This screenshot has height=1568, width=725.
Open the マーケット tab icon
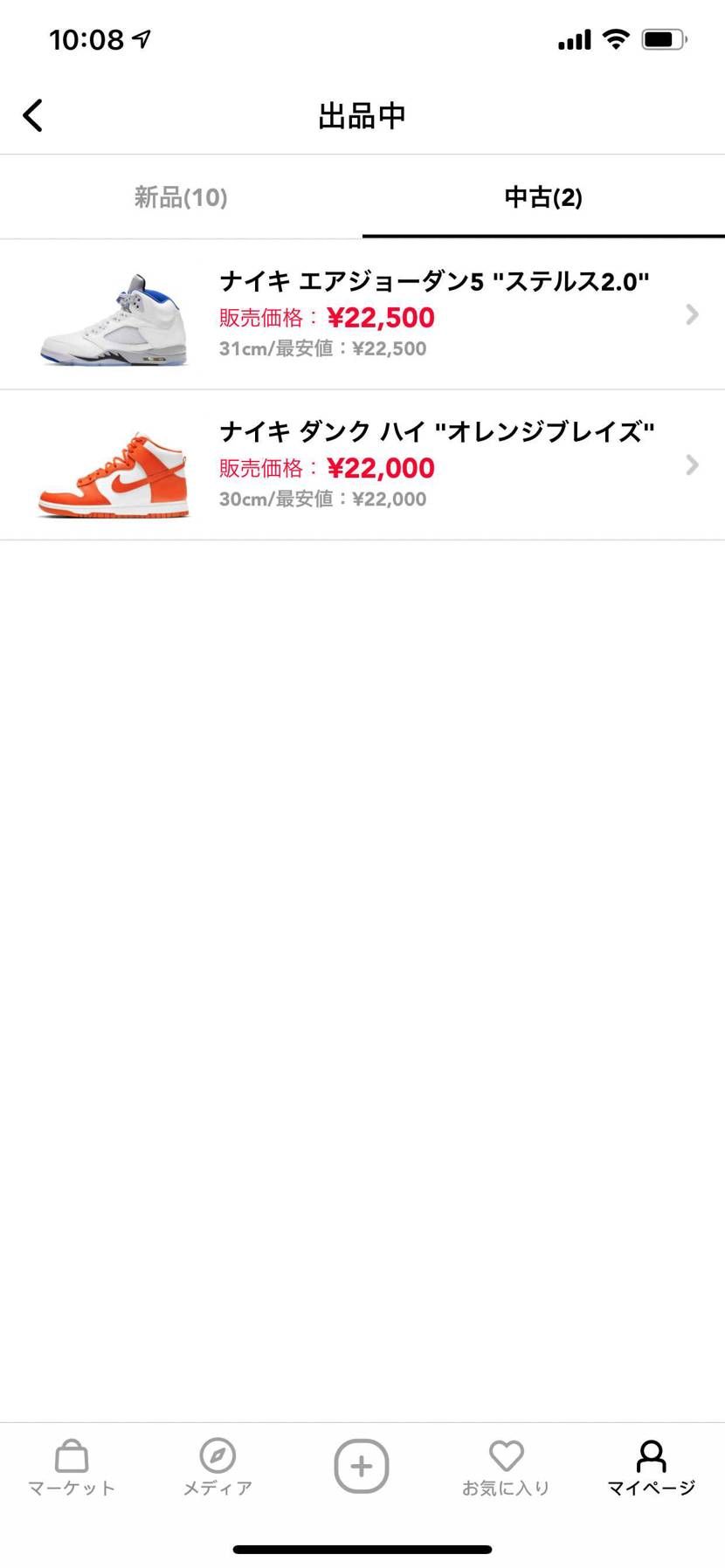pos(71,1465)
